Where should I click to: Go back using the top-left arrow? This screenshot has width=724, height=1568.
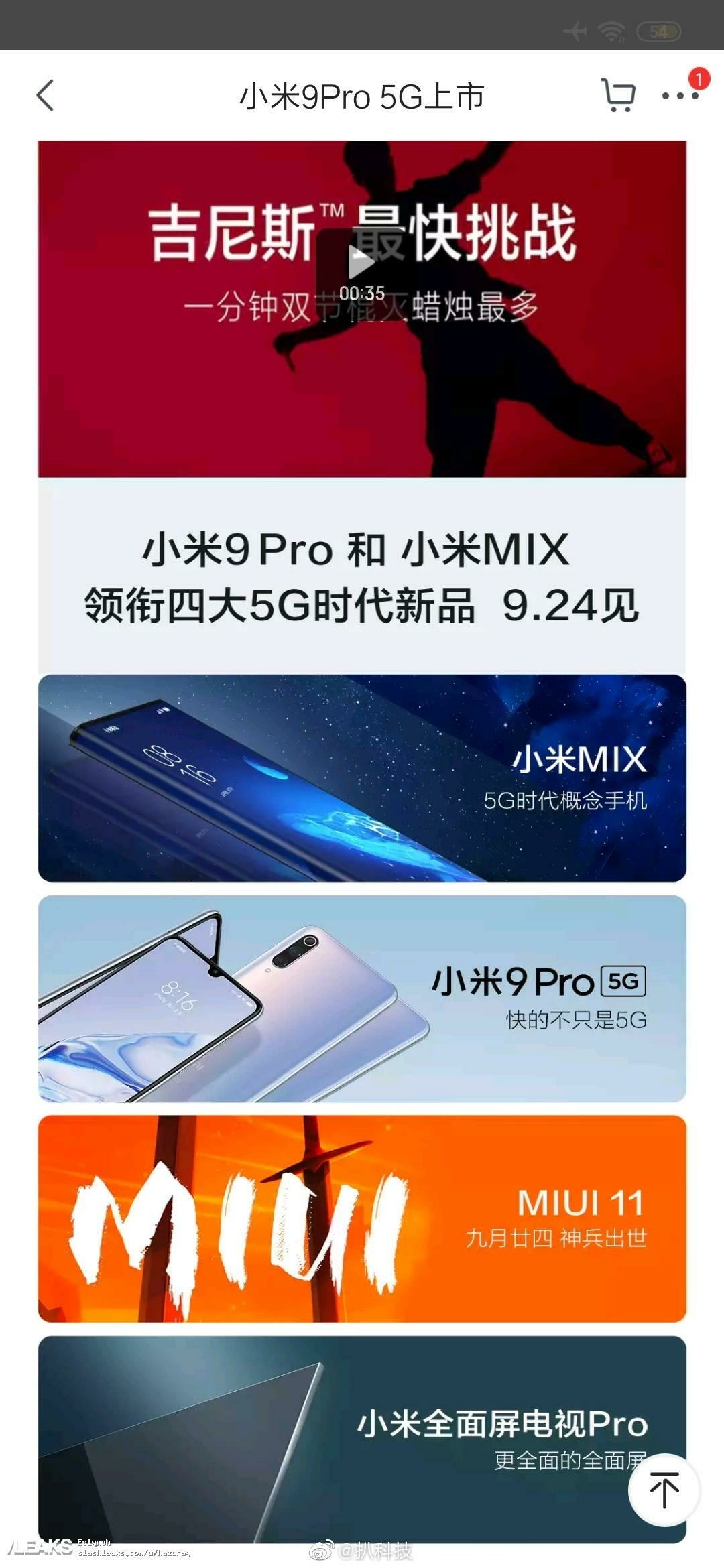point(45,96)
